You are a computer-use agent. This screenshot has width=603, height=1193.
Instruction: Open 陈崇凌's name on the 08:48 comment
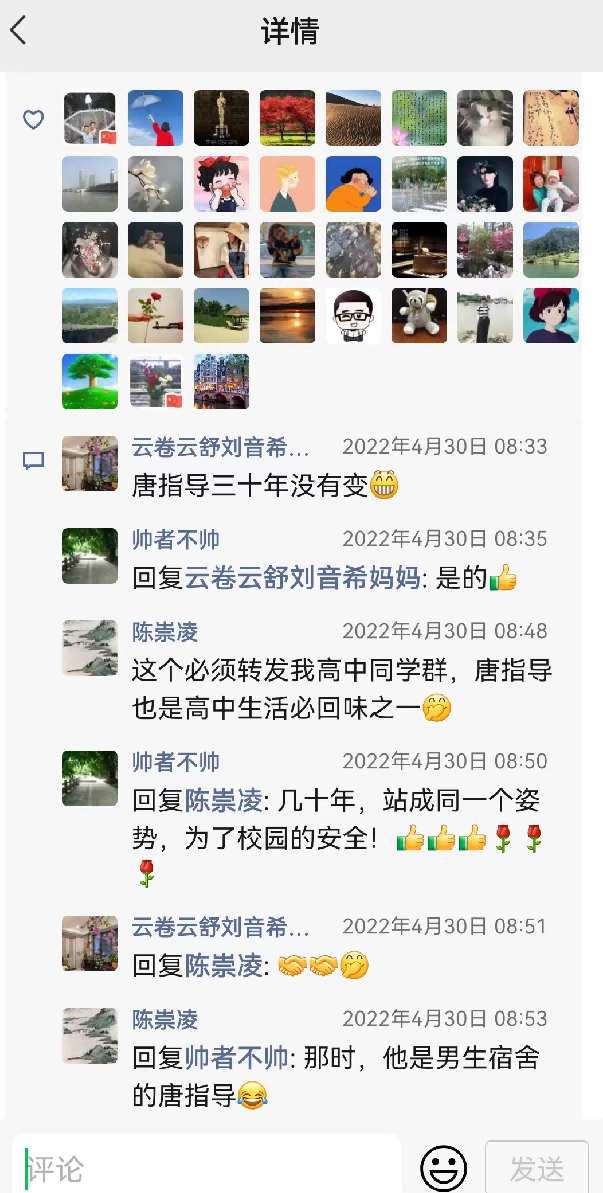pos(165,632)
